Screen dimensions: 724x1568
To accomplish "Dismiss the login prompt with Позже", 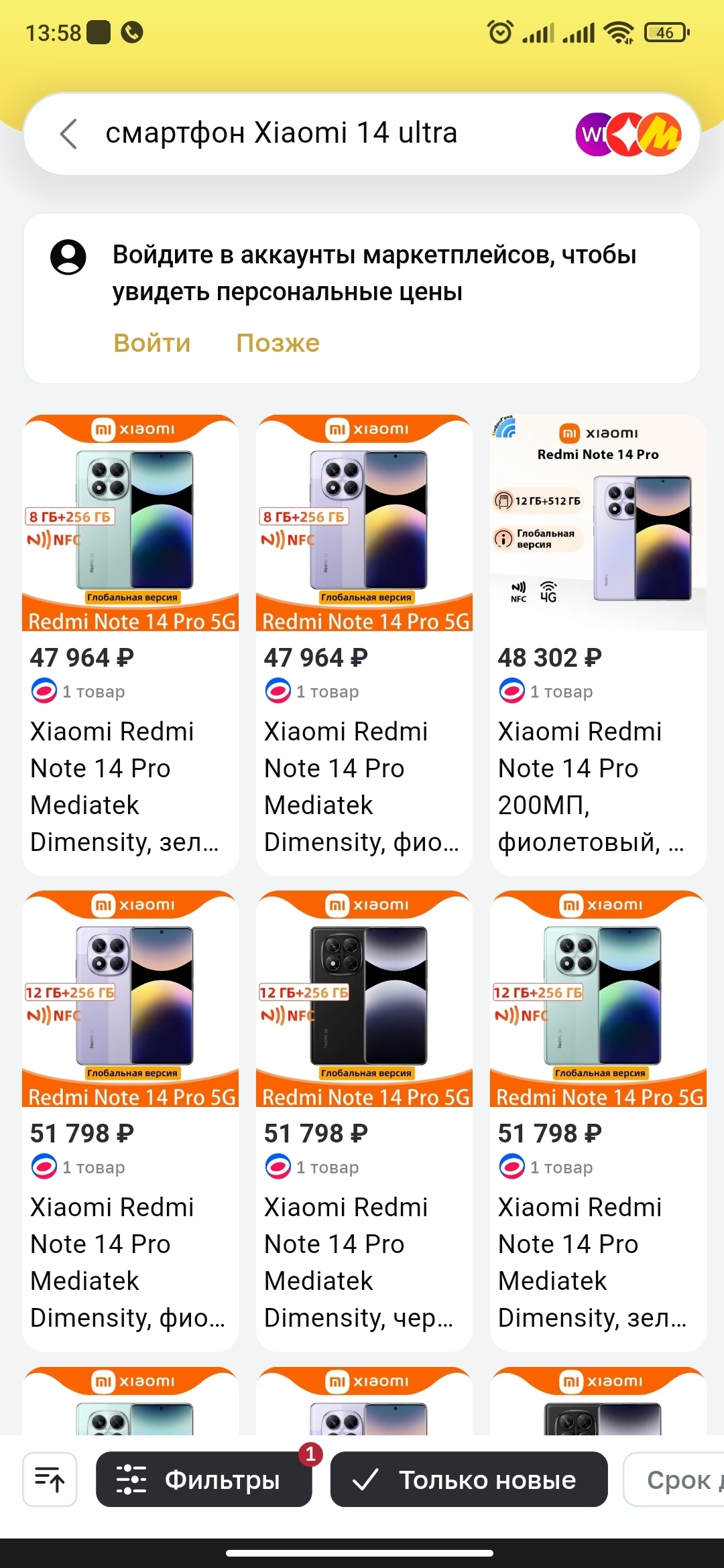I will point(278,343).
